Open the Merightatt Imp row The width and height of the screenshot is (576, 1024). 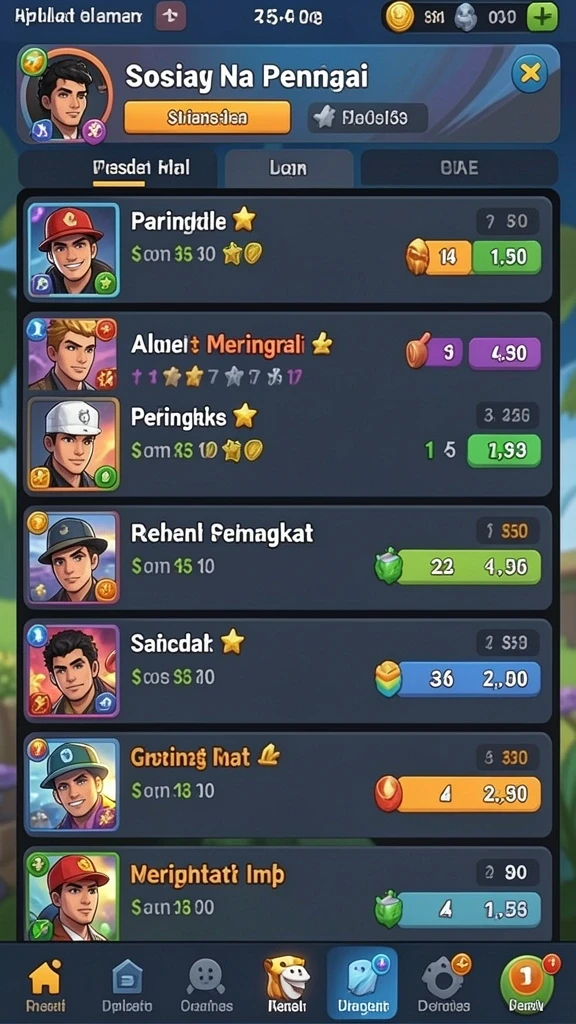[288, 893]
